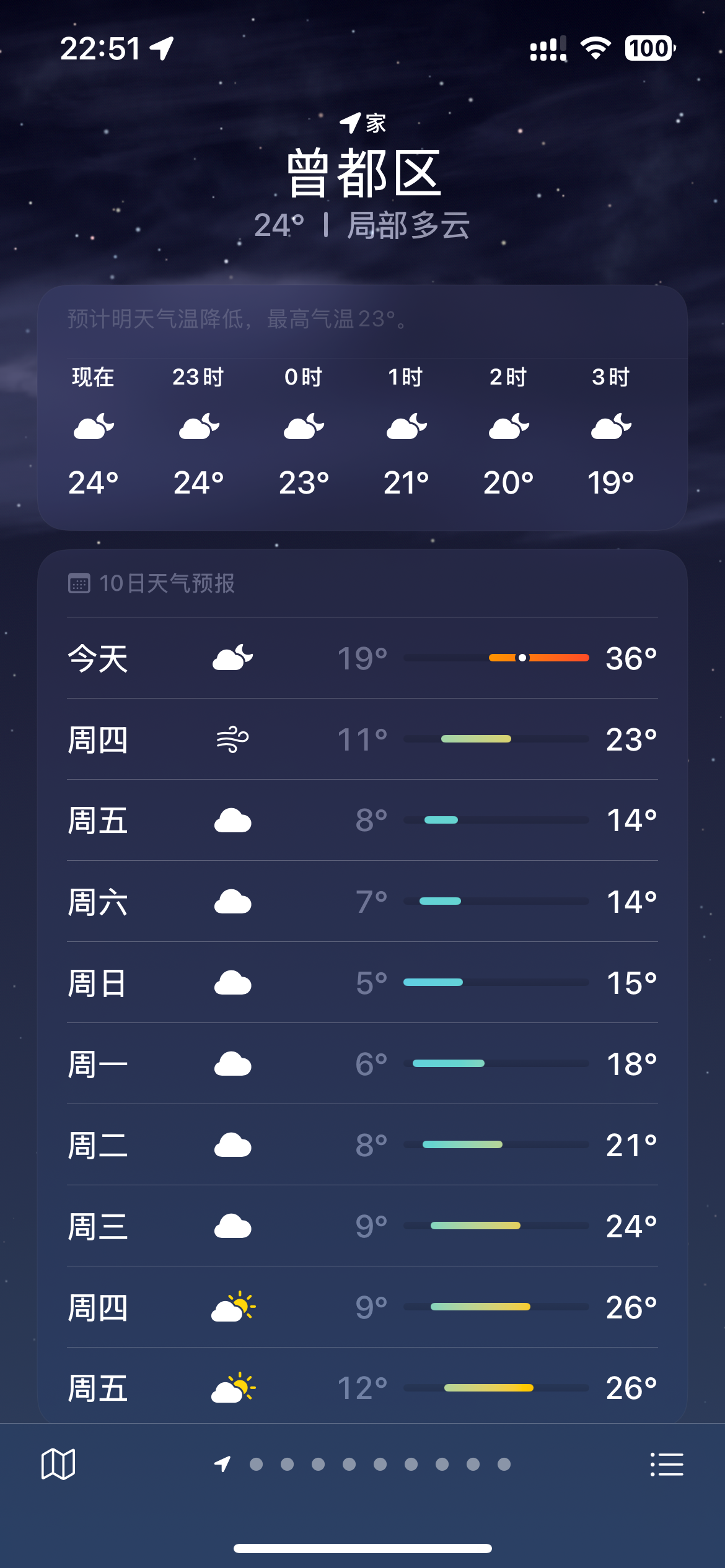Open the 10日天气预报 section header
Viewport: 725px width, 1568px height.
coord(151,583)
